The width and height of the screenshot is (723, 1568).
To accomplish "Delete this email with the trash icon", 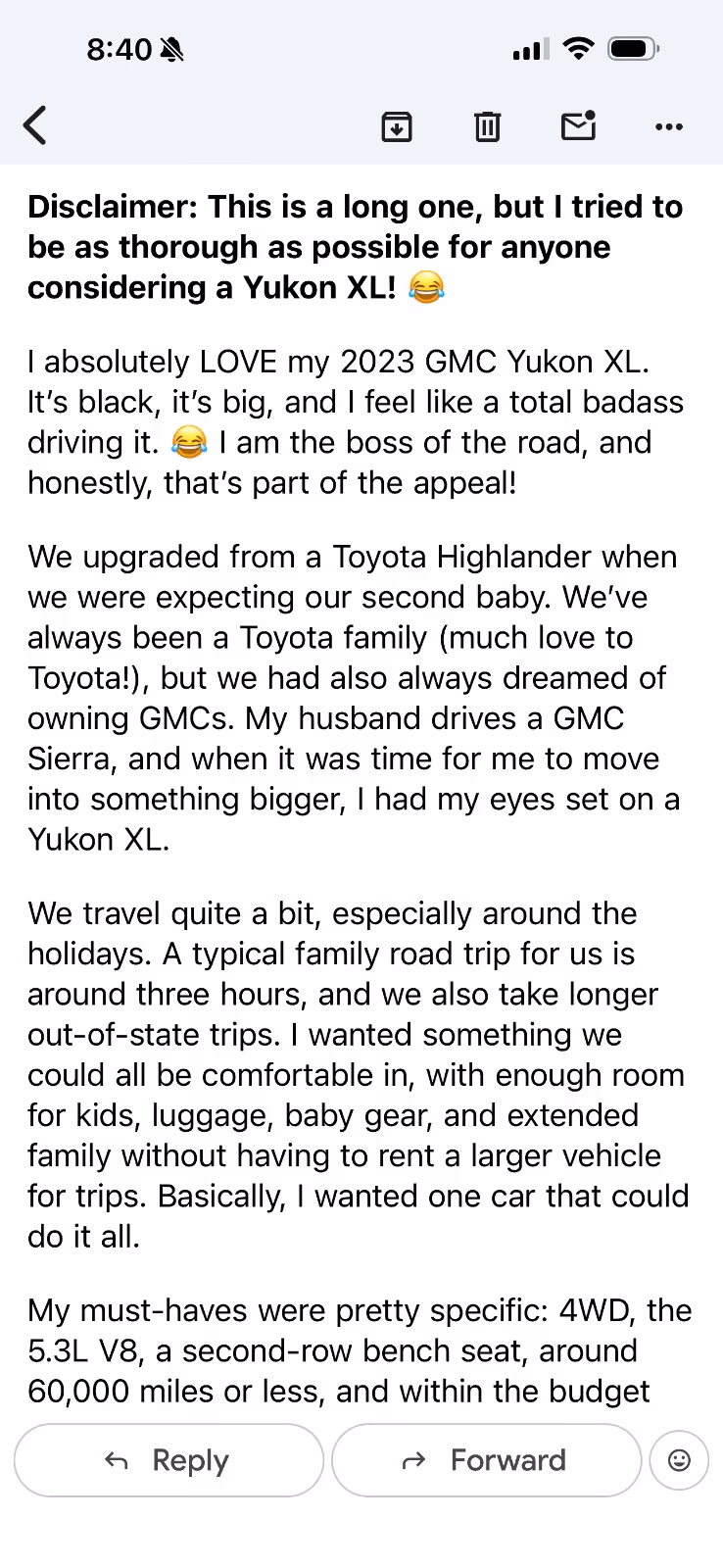I will pos(487,126).
